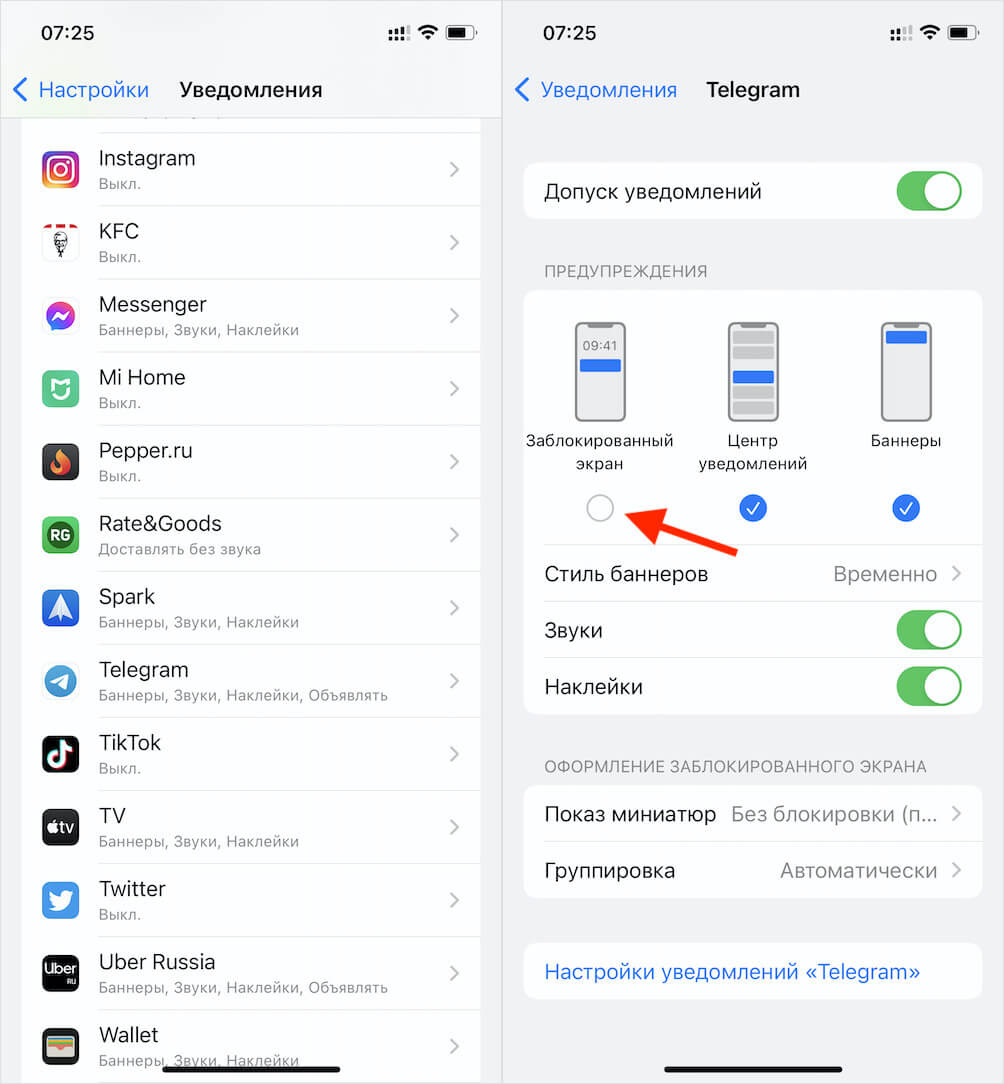Screen dimensions: 1004x1084
Task: Open Mi Home notification settings
Action: pyautogui.click(x=250, y=388)
